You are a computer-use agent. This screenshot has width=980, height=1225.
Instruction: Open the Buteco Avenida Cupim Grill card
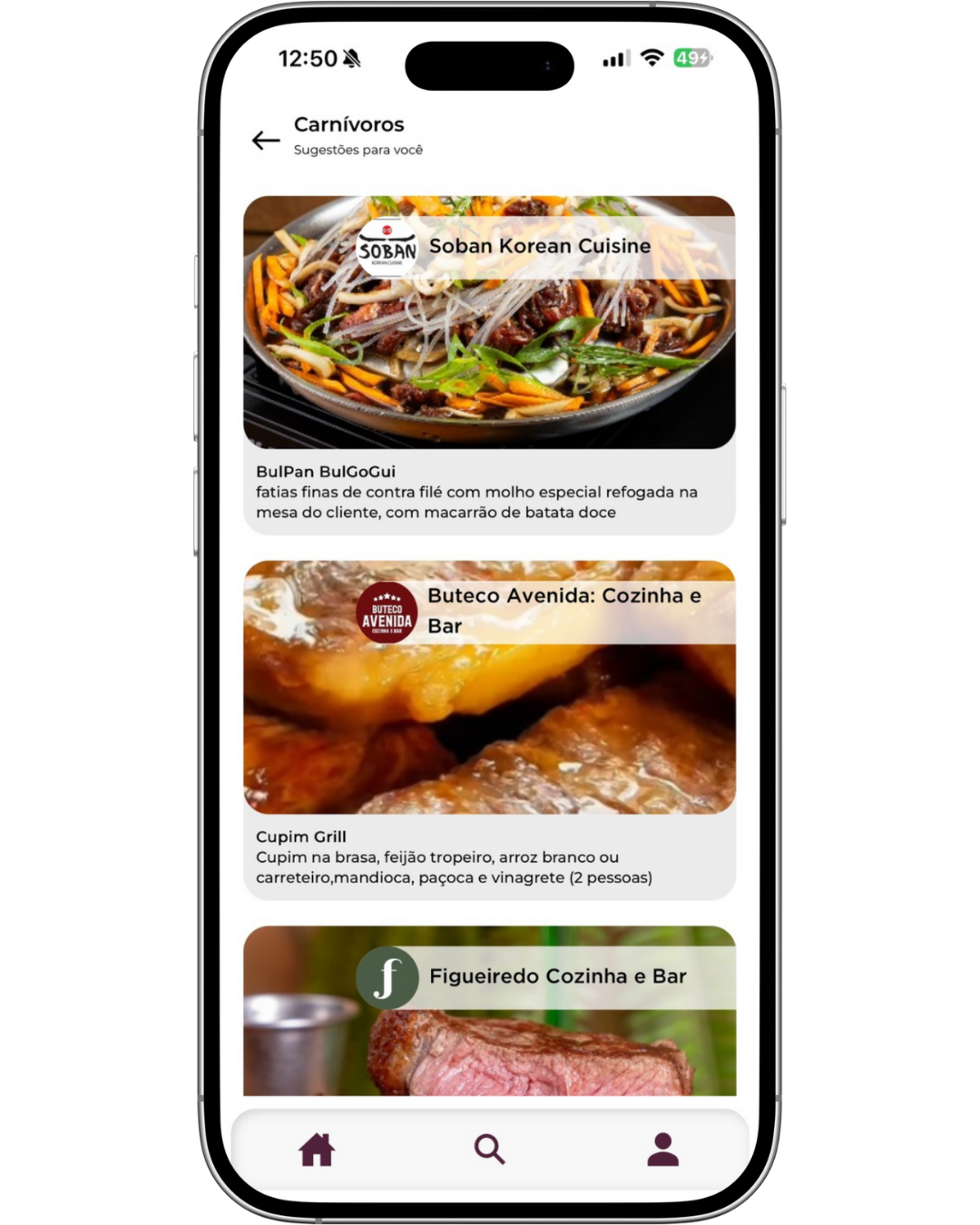[x=489, y=726]
